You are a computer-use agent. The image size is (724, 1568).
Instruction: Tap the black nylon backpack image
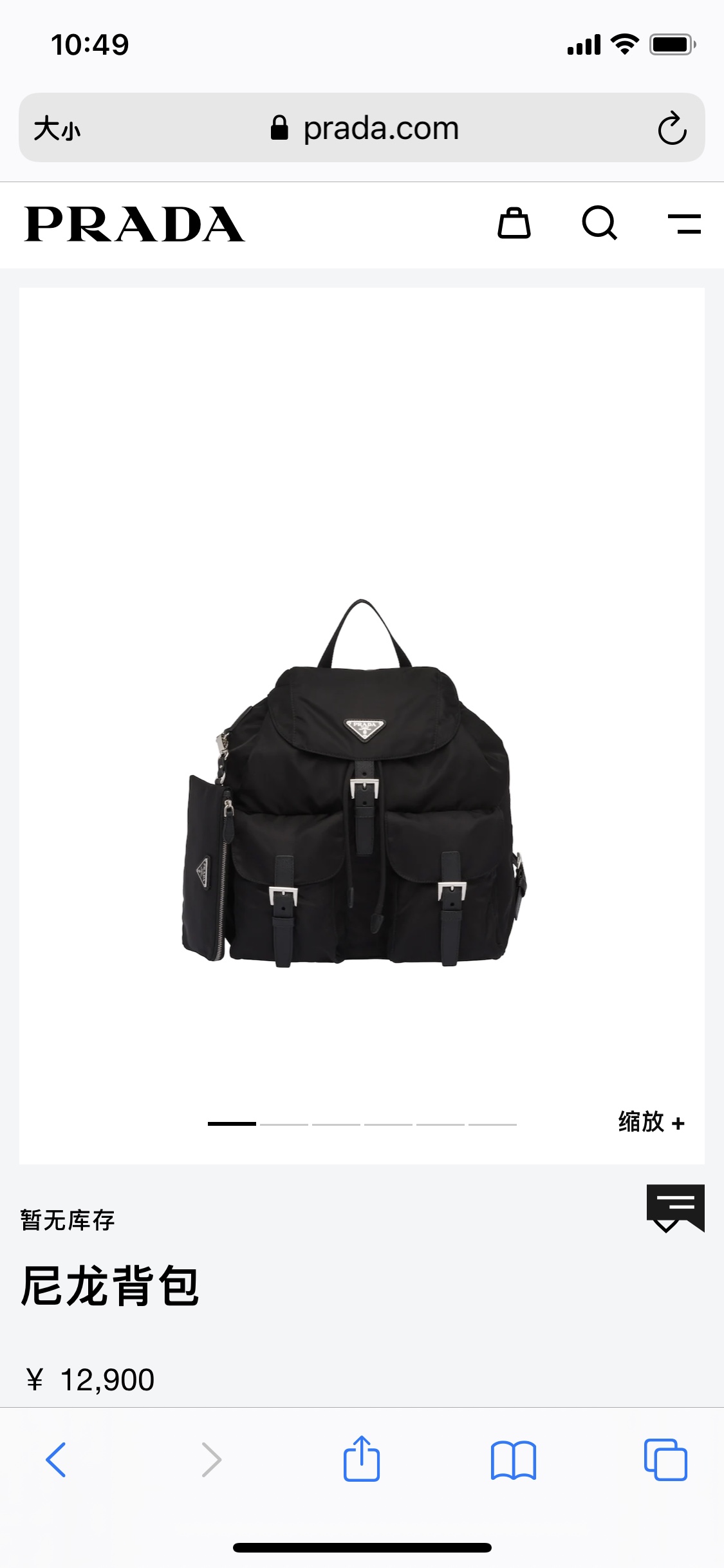click(355, 785)
